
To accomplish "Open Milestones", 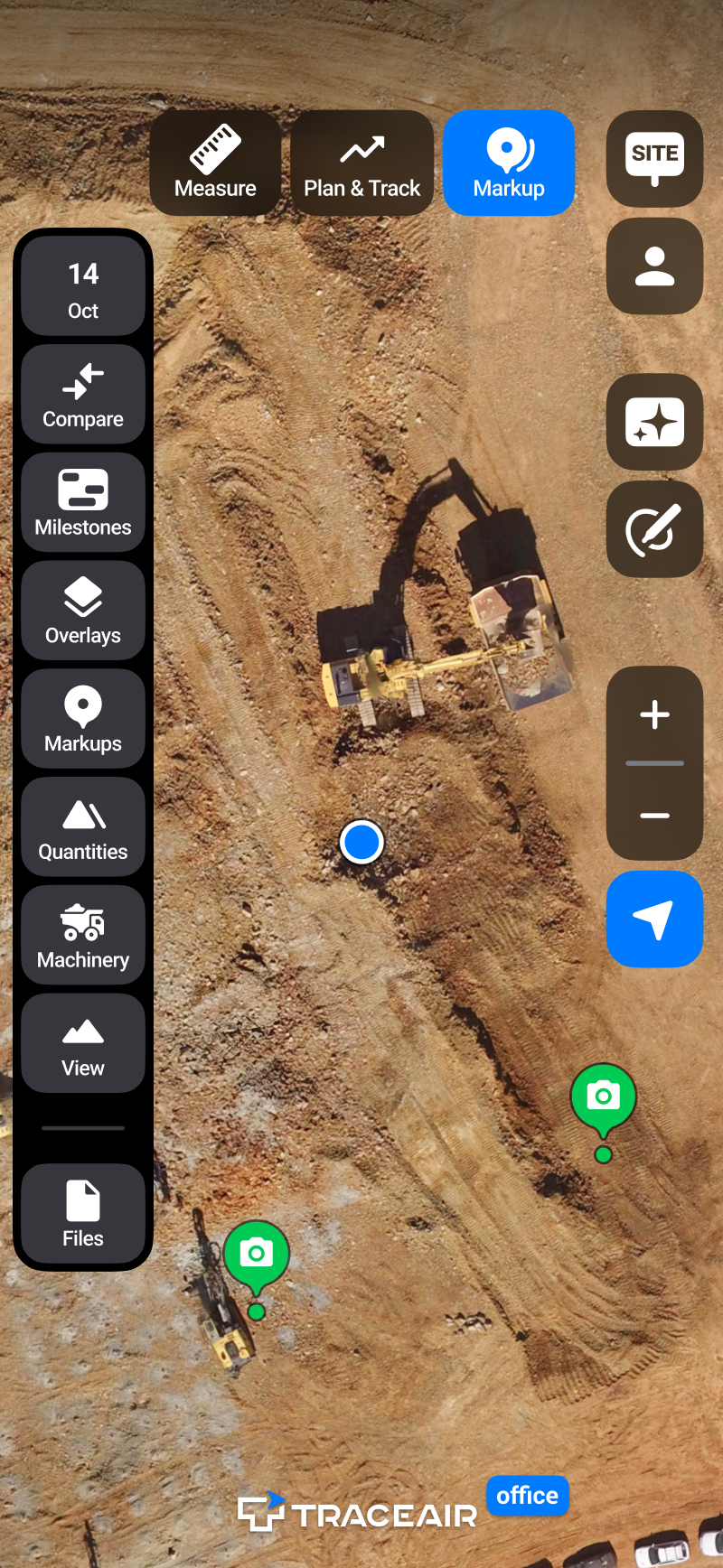I will (x=83, y=503).
